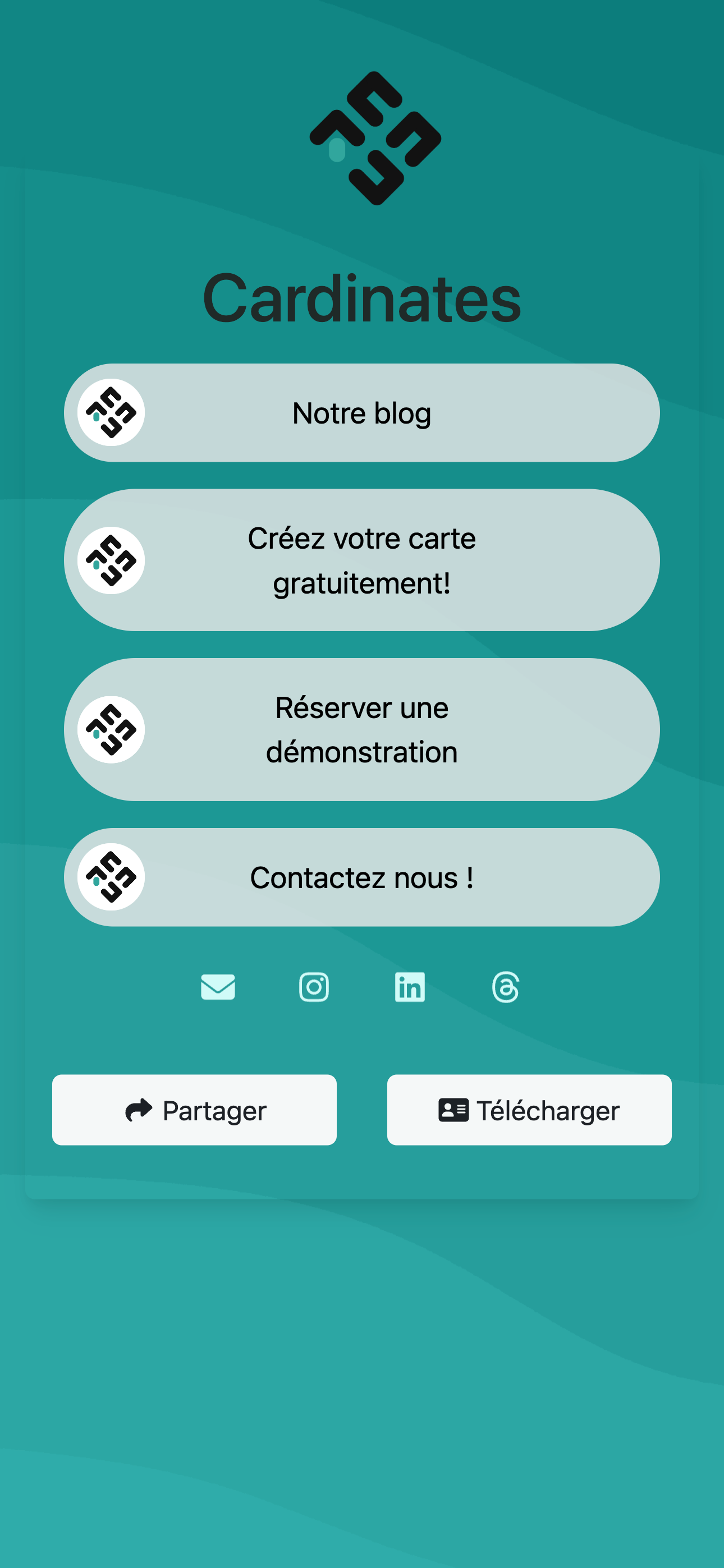The width and height of the screenshot is (724, 1568).
Task: Open the Notre blog link
Action: point(361,413)
